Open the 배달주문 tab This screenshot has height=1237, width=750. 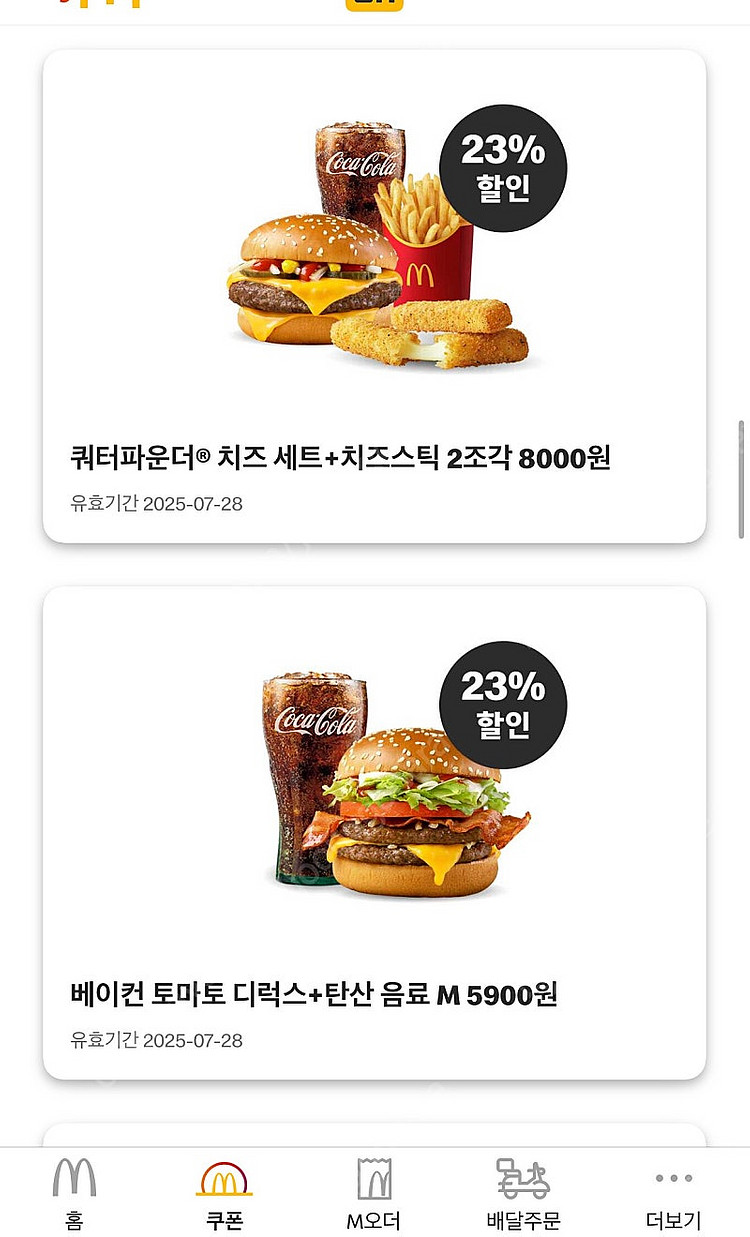tap(523, 1194)
